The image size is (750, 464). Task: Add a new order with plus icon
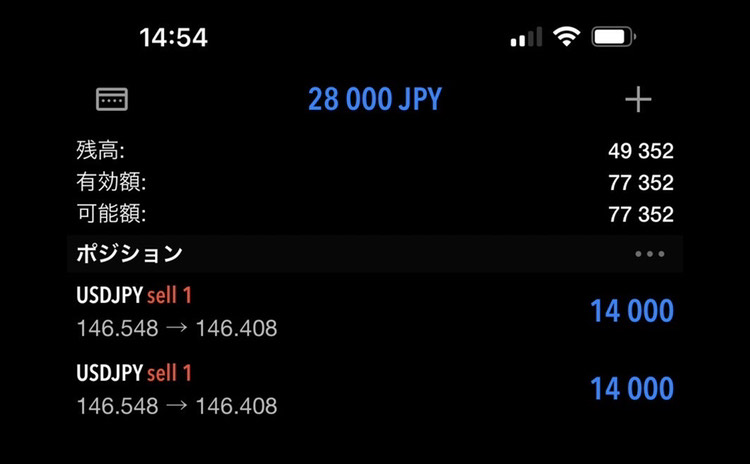[x=637, y=99]
